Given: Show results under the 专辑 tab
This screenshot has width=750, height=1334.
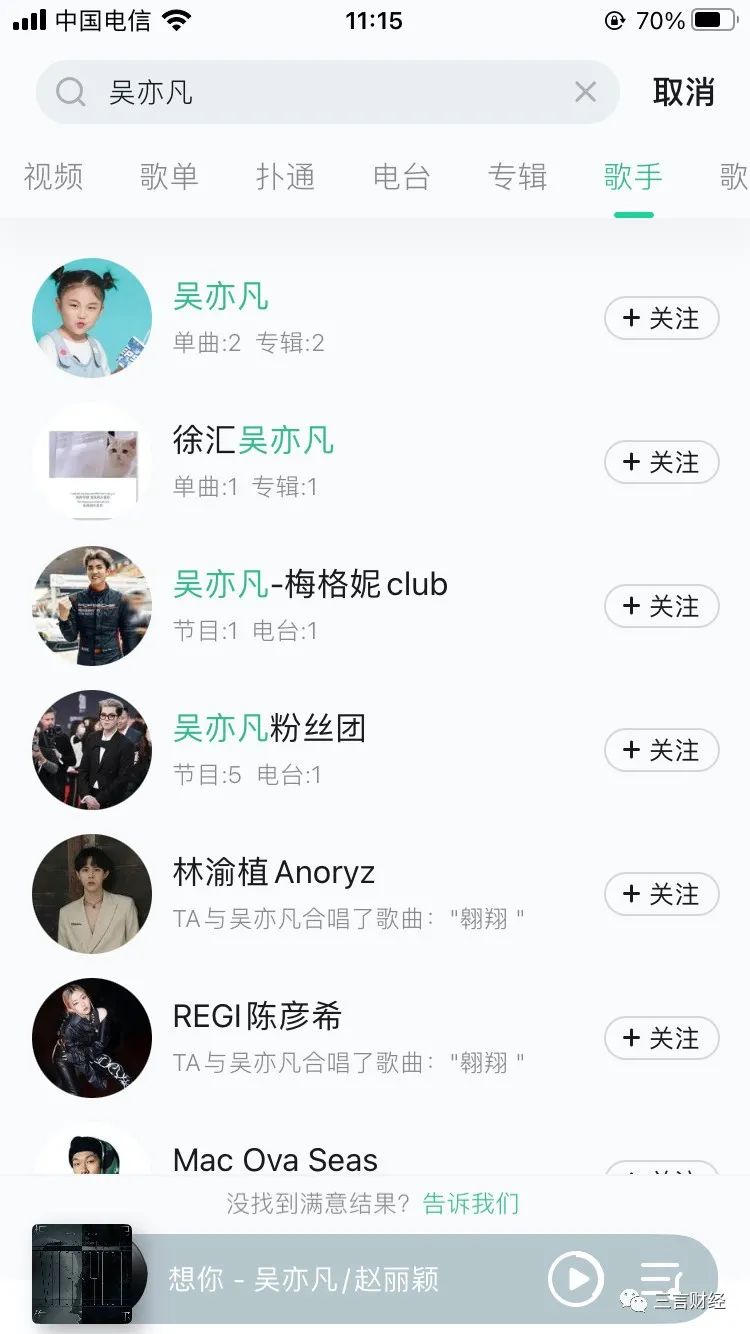Looking at the screenshot, I should 517,177.
